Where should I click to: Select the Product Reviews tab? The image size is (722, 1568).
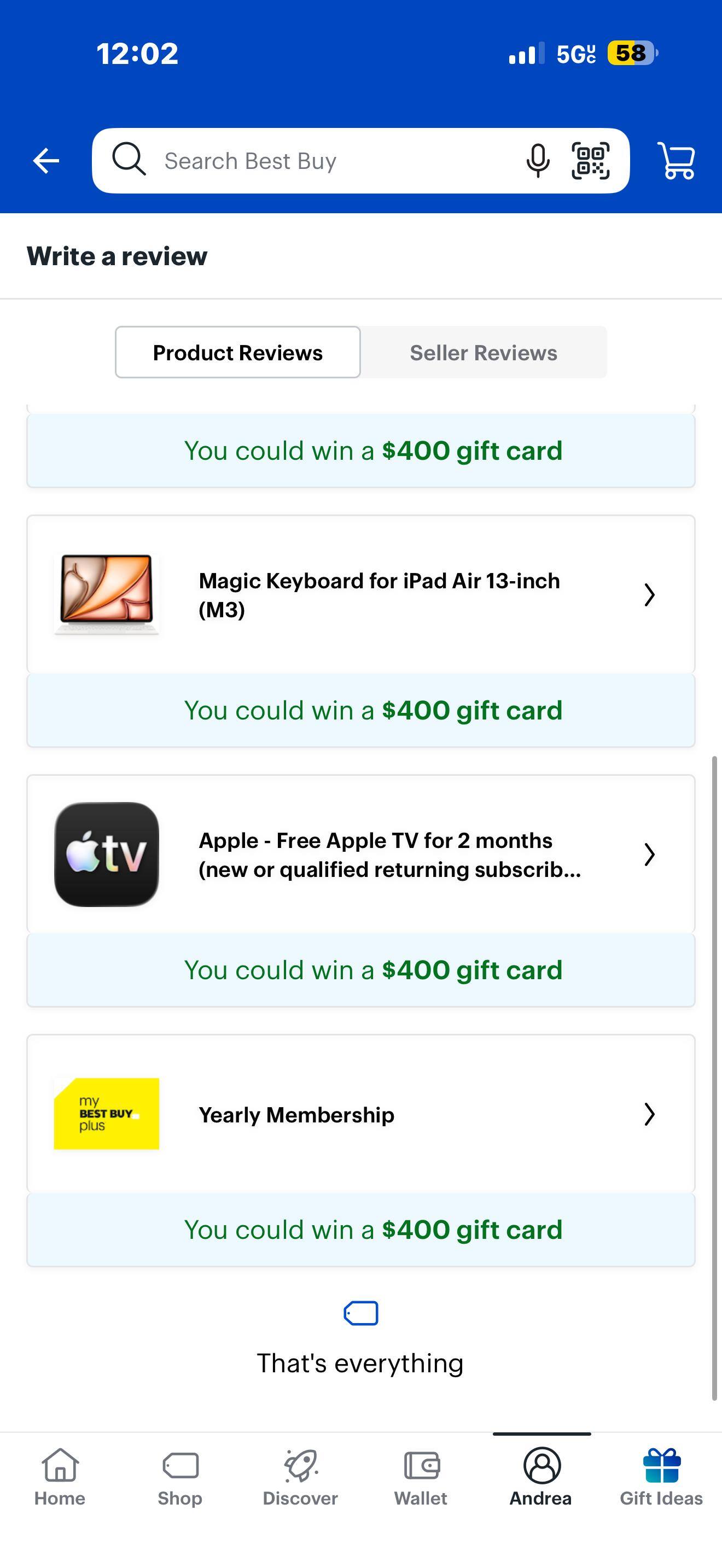(238, 353)
